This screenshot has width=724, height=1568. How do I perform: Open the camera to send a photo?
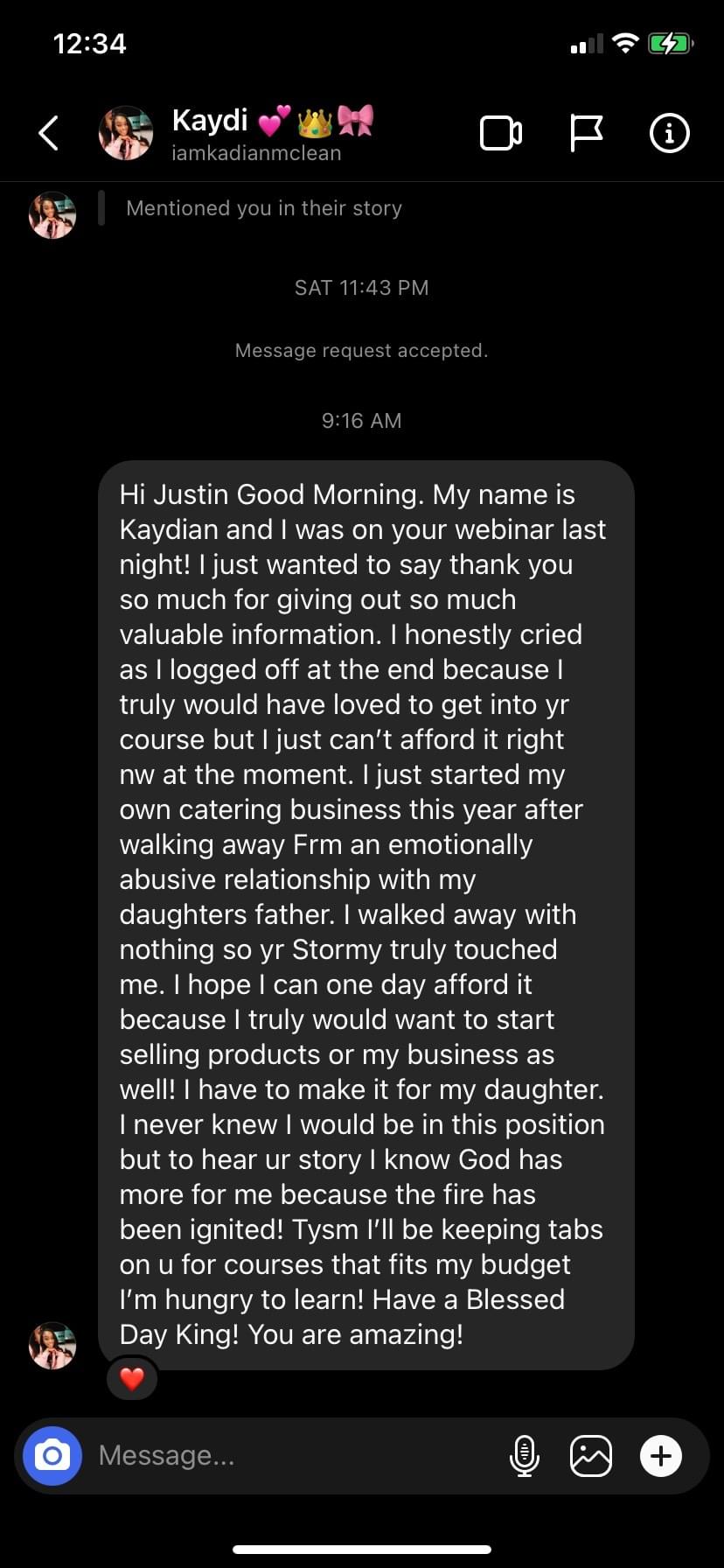tap(52, 1455)
